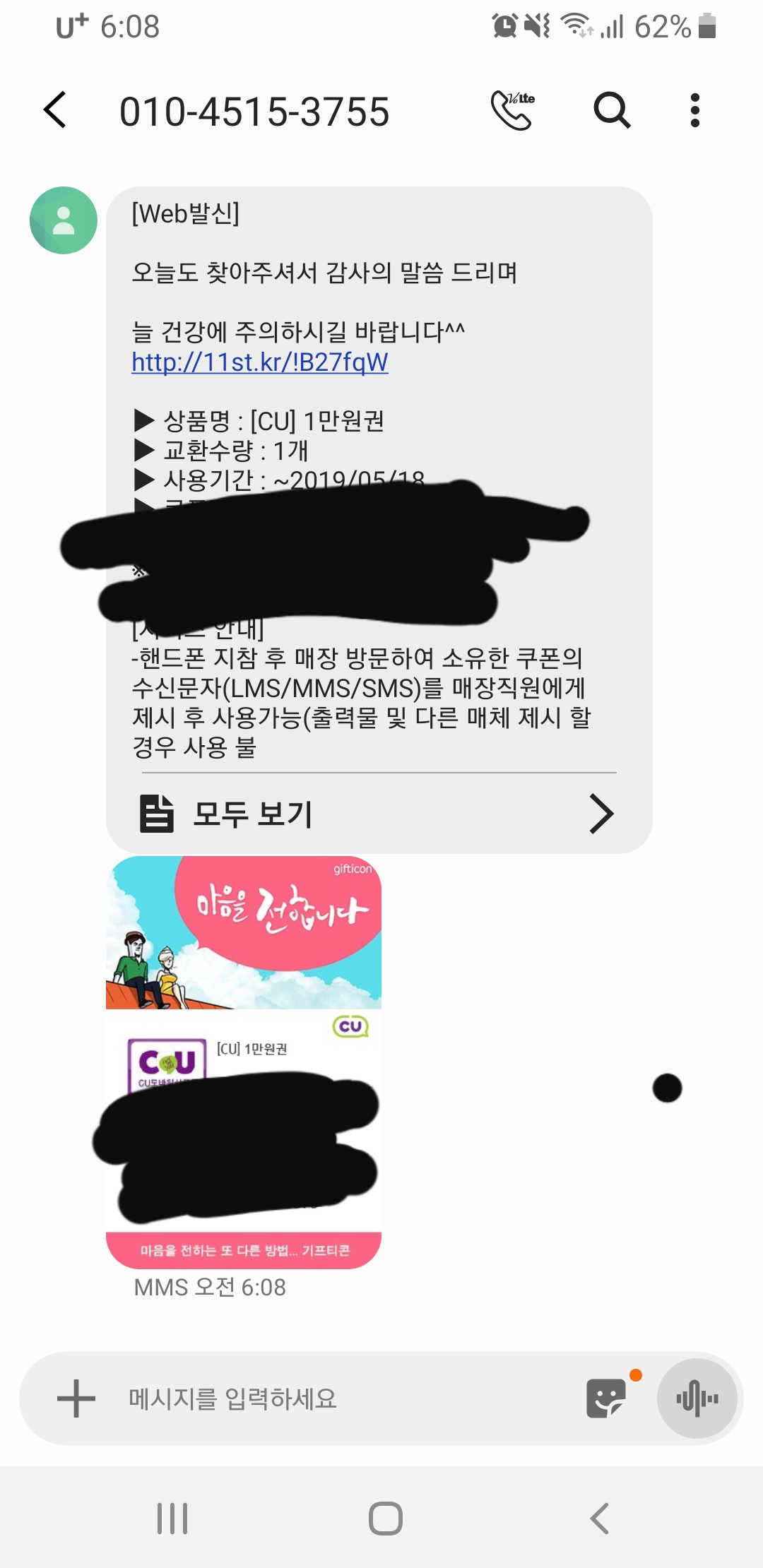Go to the home screen

point(385,1519)
